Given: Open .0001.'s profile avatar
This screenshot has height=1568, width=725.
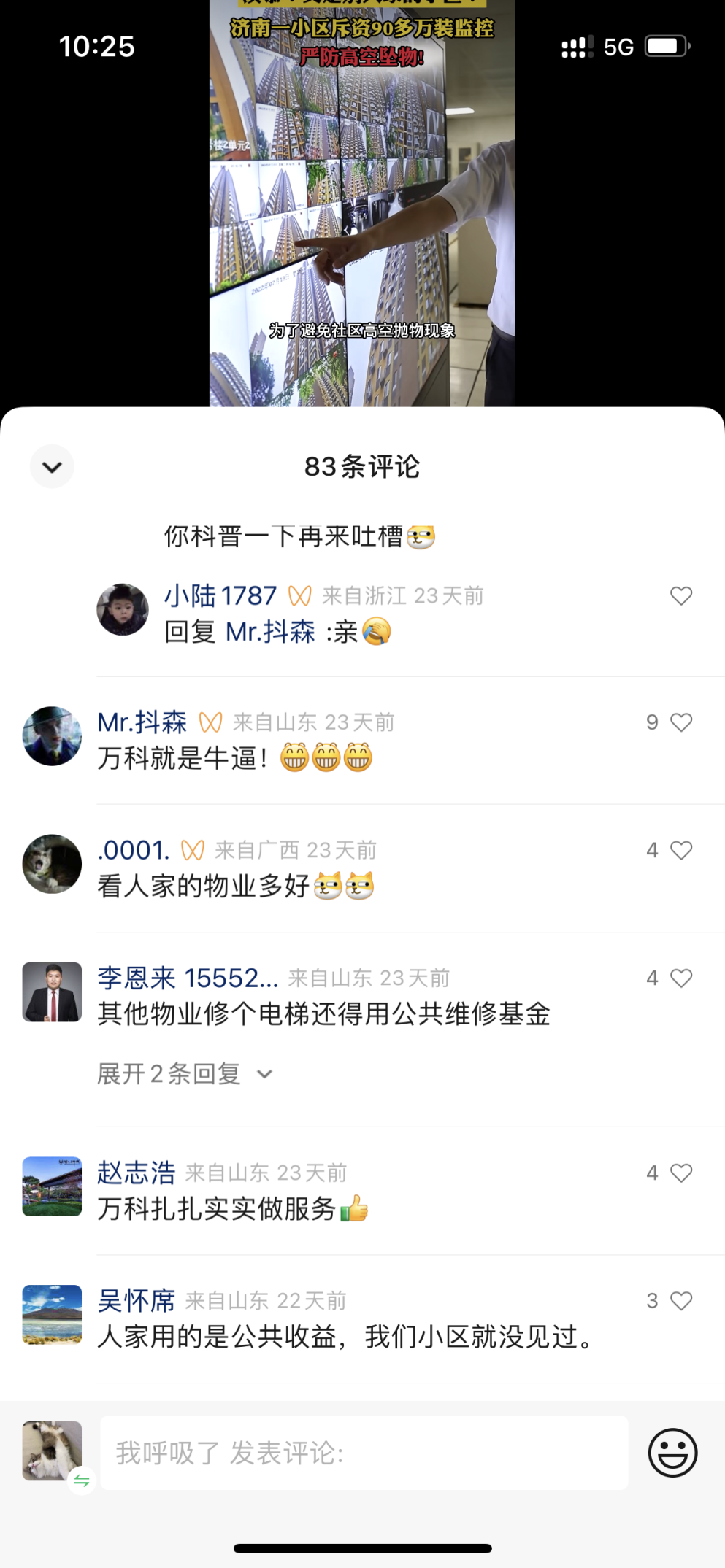Looking at the screenshot, I should (52, 864).
